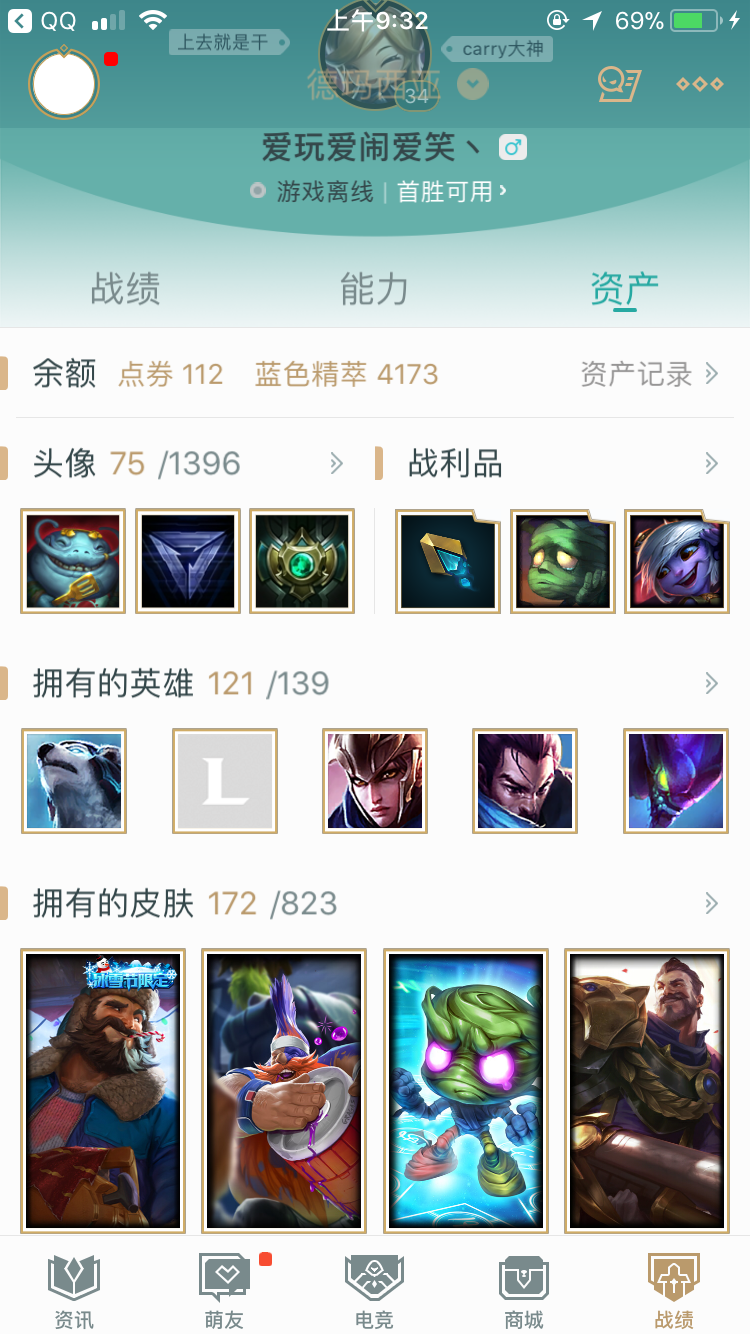The width and height of the screenshot is (750, 1334).
Task: Go to 商城 shop tab
Action: [524, 1291]
